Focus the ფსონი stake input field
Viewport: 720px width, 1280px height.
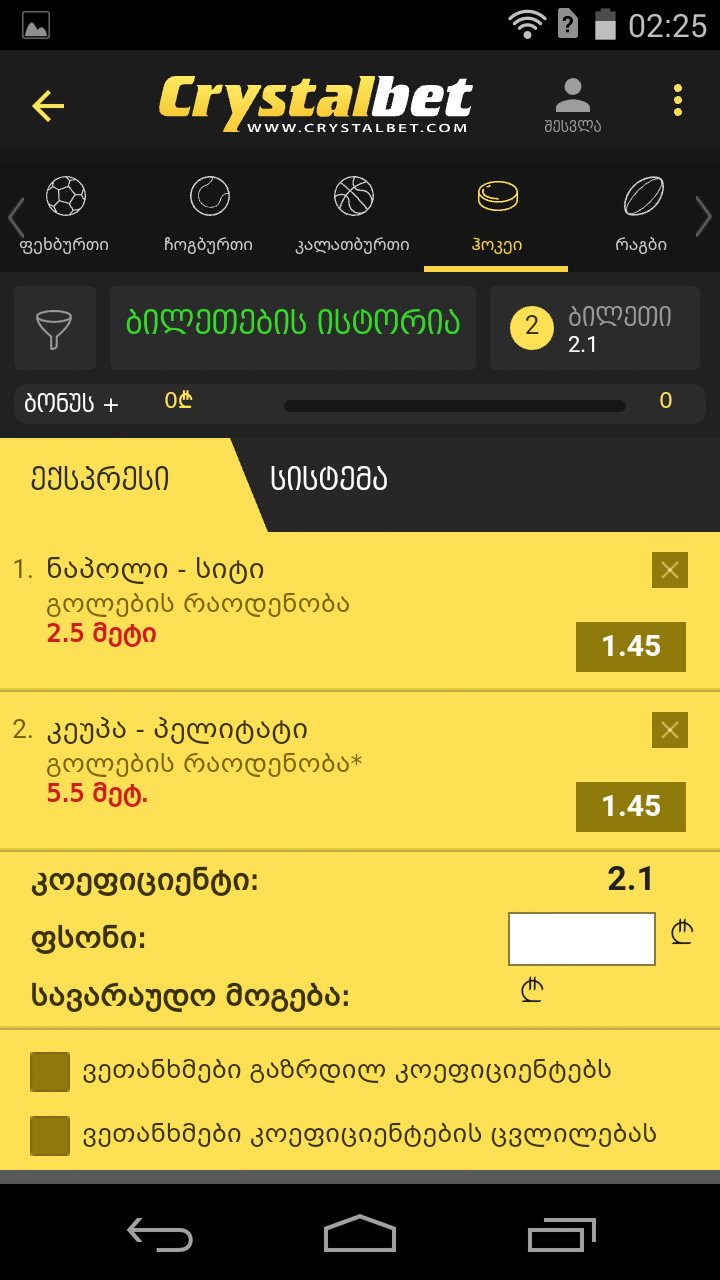point(581,938)
